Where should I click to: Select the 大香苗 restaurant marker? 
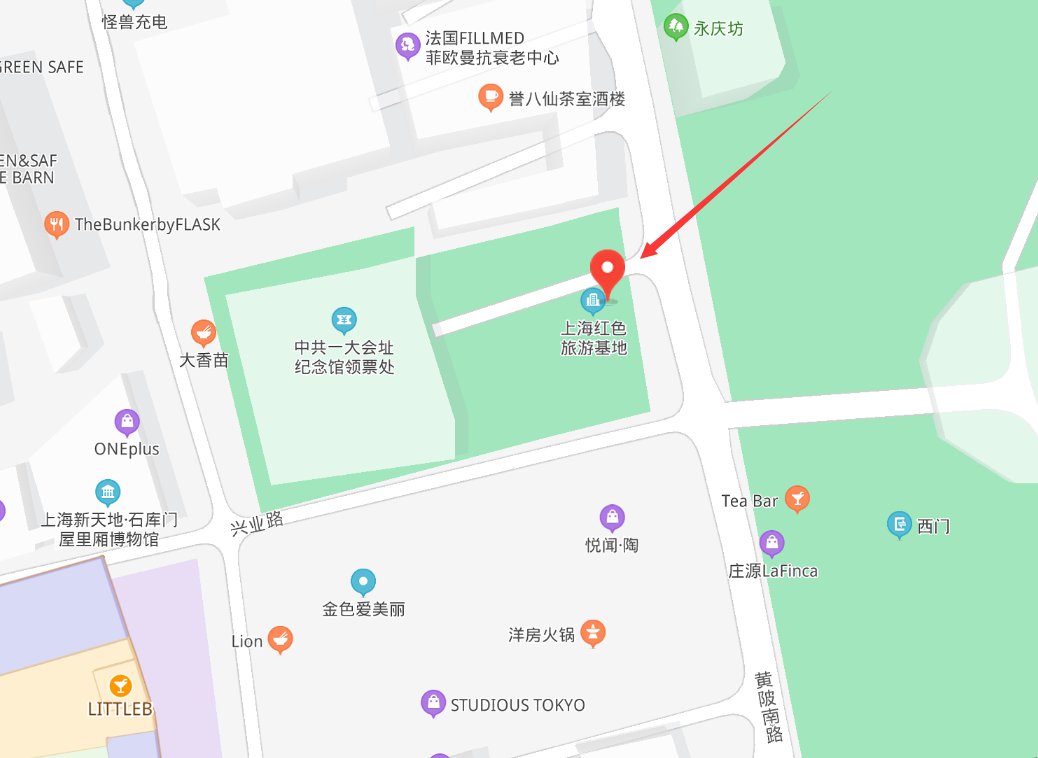[203, 333]
